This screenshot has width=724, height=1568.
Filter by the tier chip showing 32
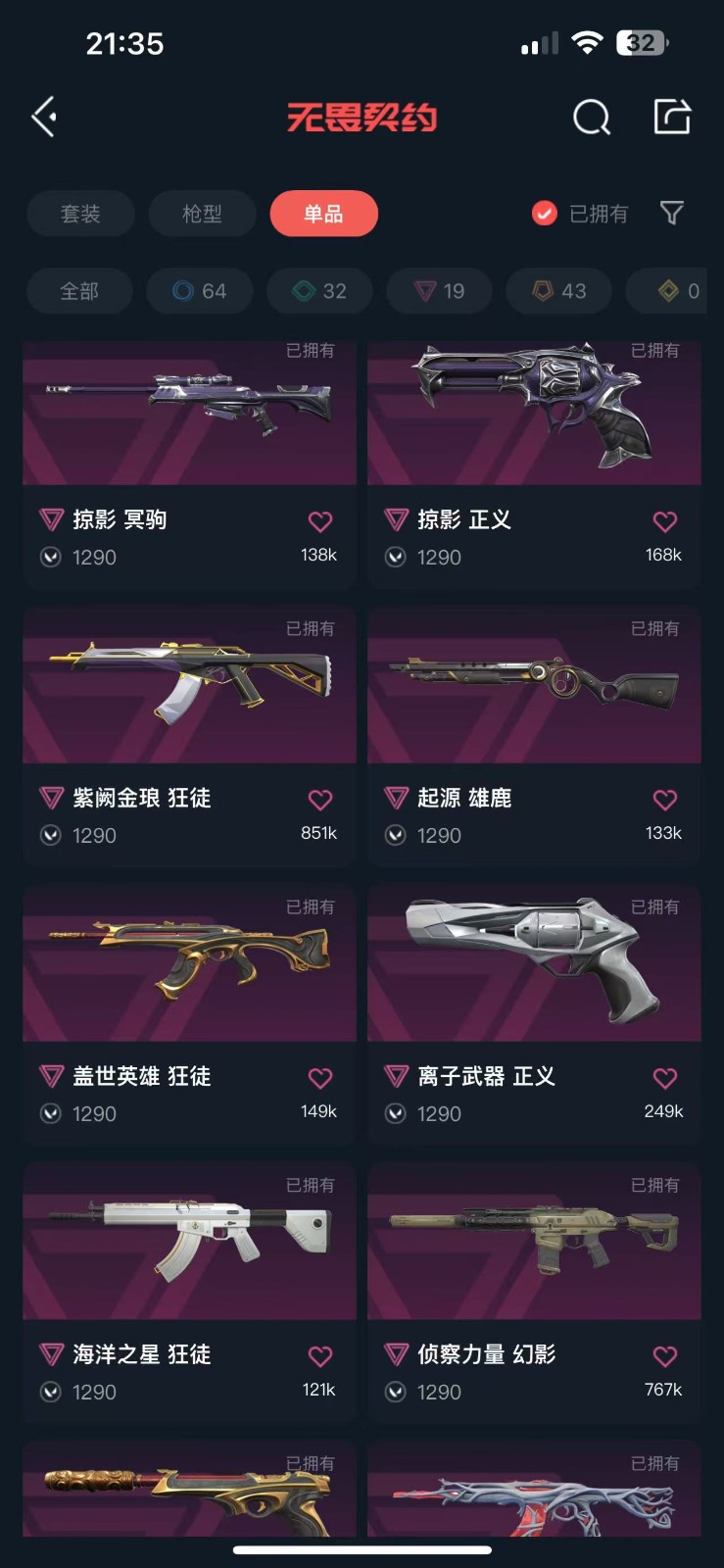(320, 291)
